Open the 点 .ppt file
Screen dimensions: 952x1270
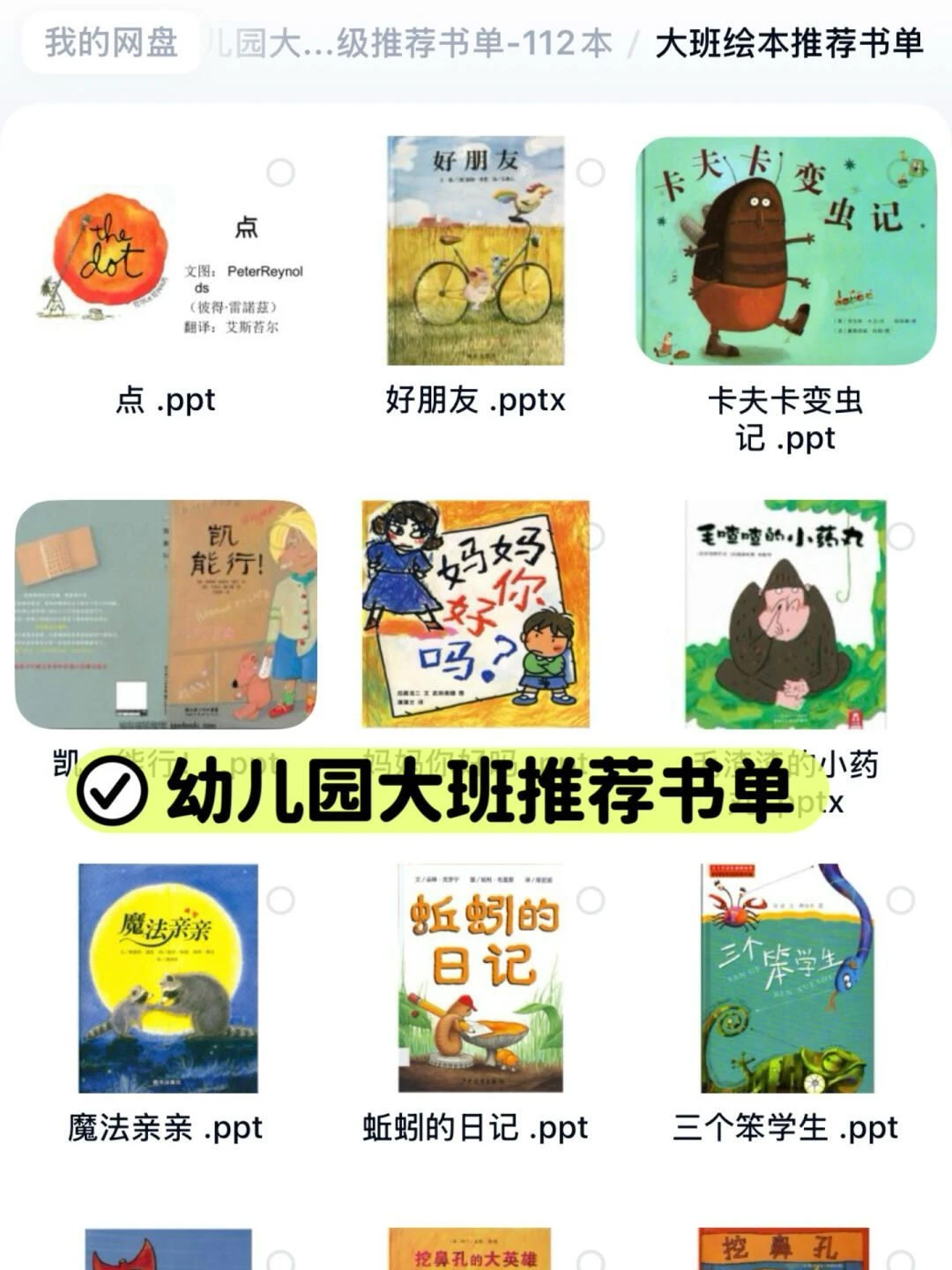tap(167, 256)
